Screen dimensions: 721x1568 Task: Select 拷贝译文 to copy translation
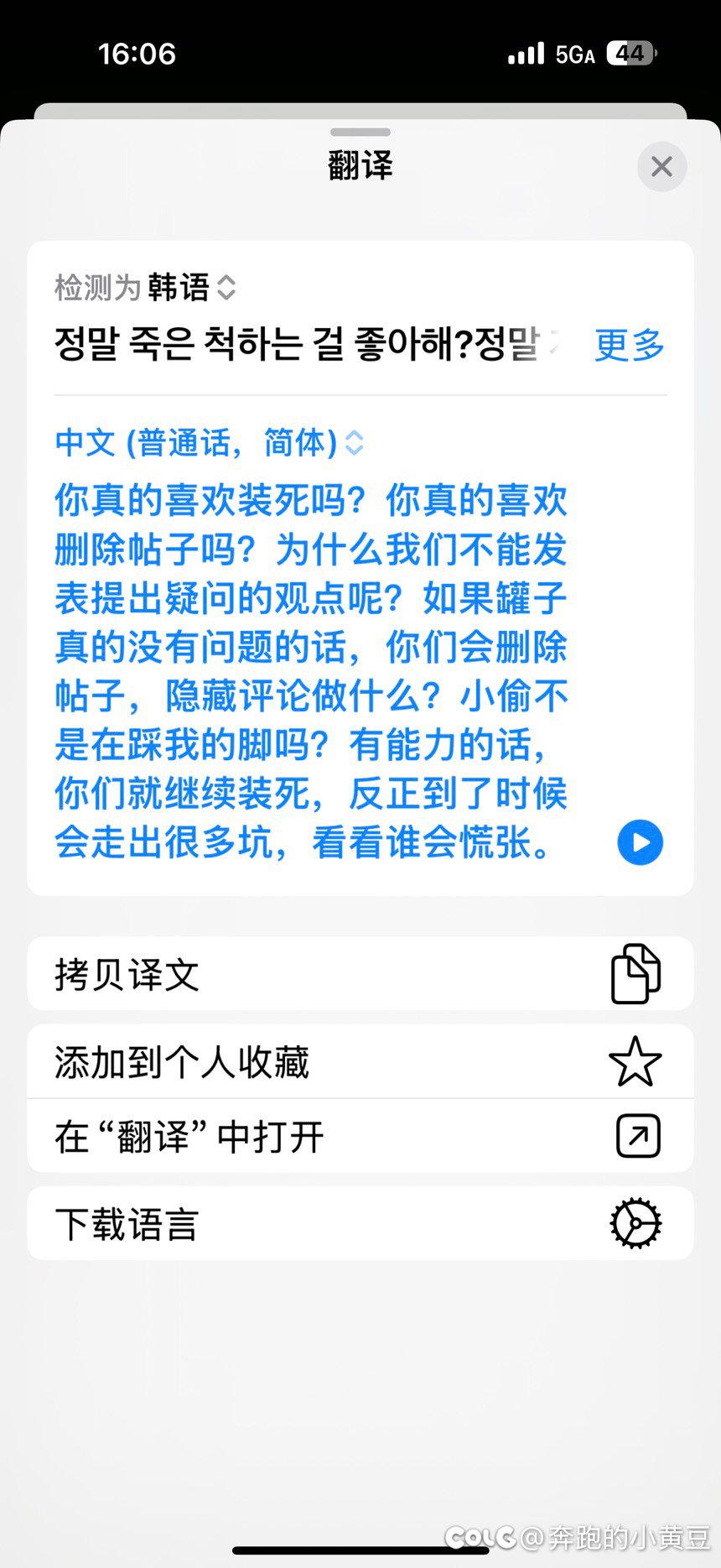tap(360, 974)
